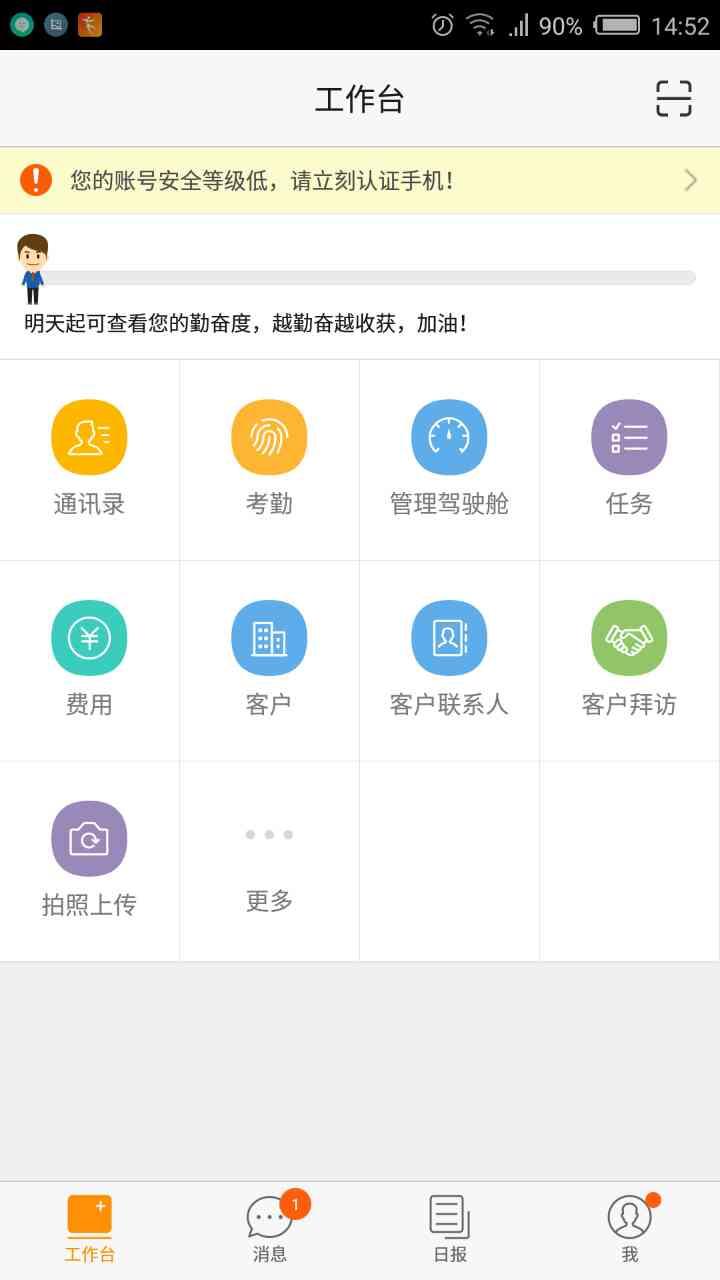Image resolution: width=720 pixels, height=1280 pixels.
Task: Open 客户 customers
Action: click(x=269, y=659)
